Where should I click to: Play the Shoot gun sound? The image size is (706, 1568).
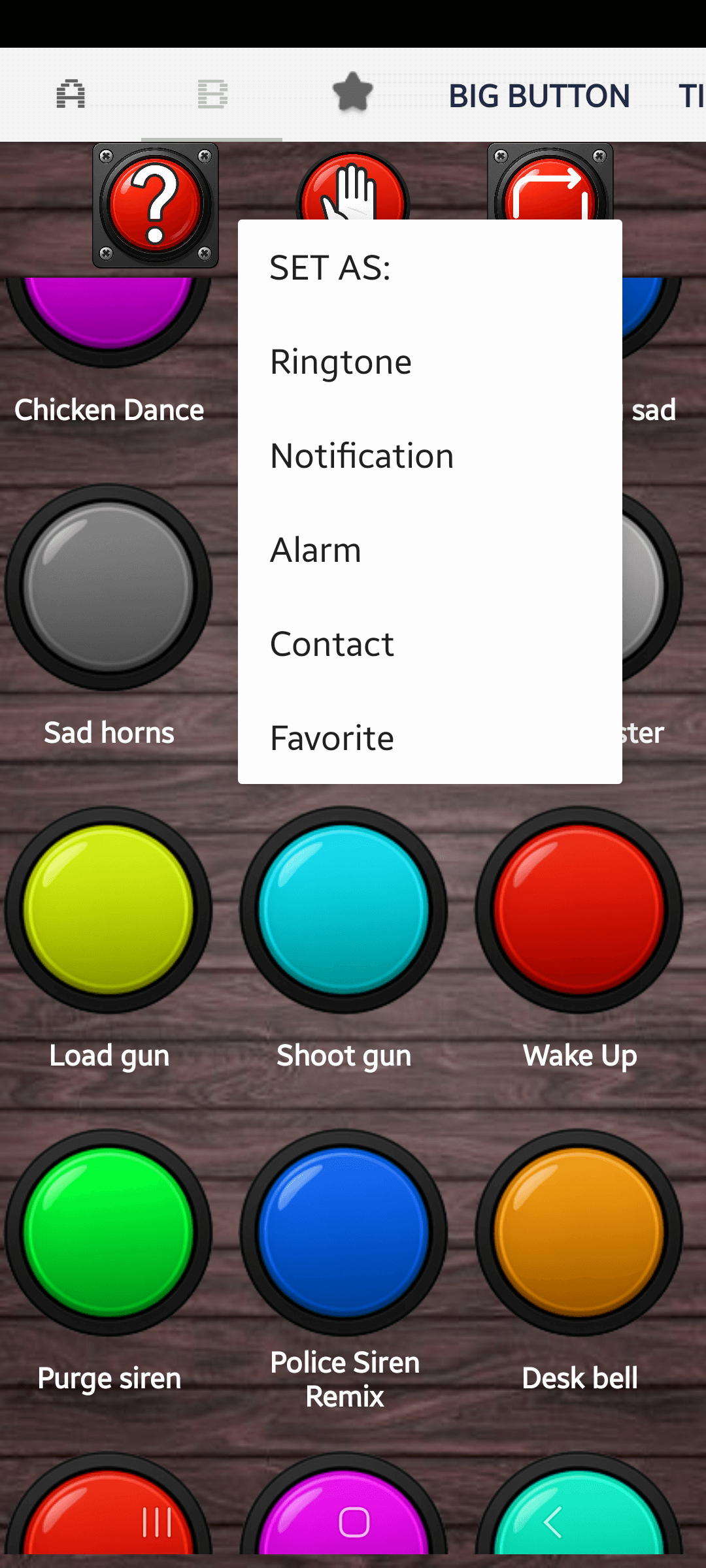point(344,909)
